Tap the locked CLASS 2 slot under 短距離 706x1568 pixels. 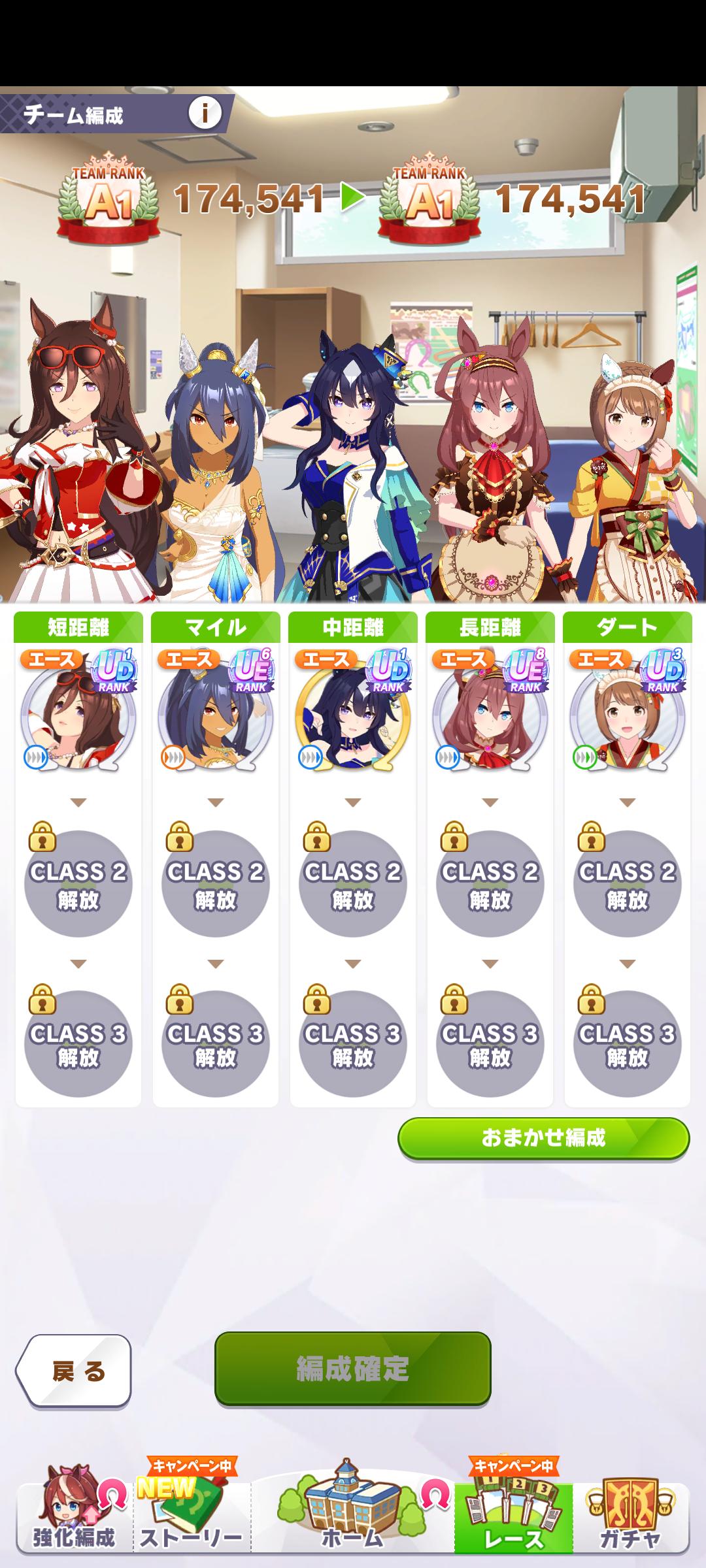[78, 883]
